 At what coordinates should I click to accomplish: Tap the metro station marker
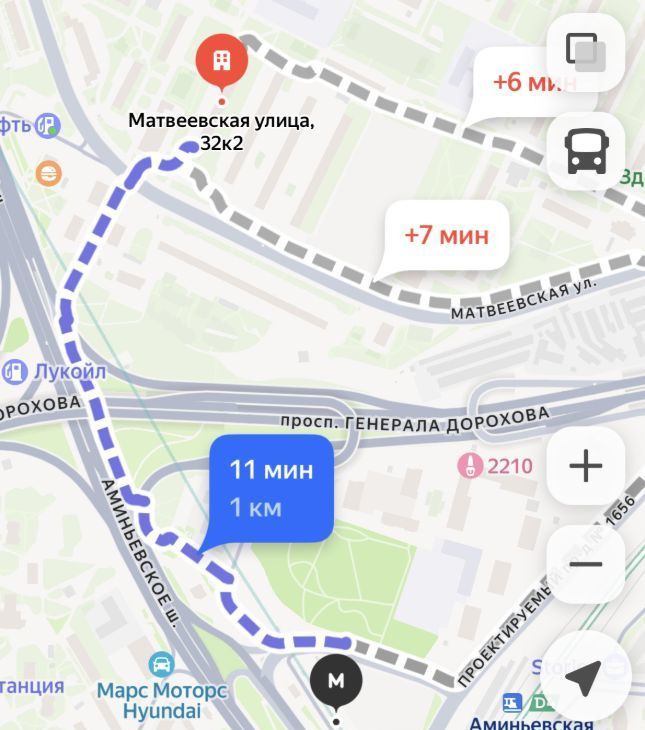point(336,681)
